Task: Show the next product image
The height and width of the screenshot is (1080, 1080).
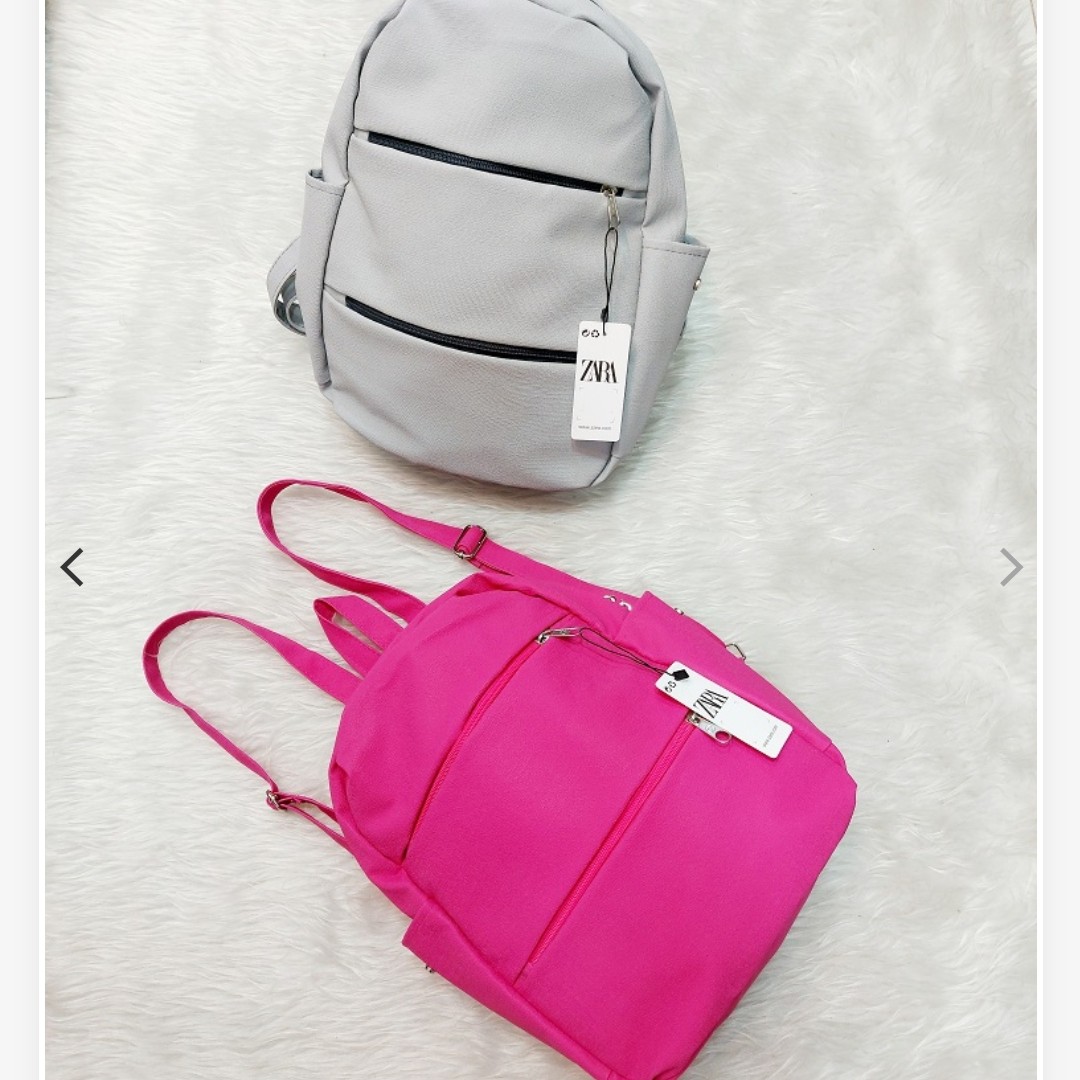Action: (x=1011, y=567)
